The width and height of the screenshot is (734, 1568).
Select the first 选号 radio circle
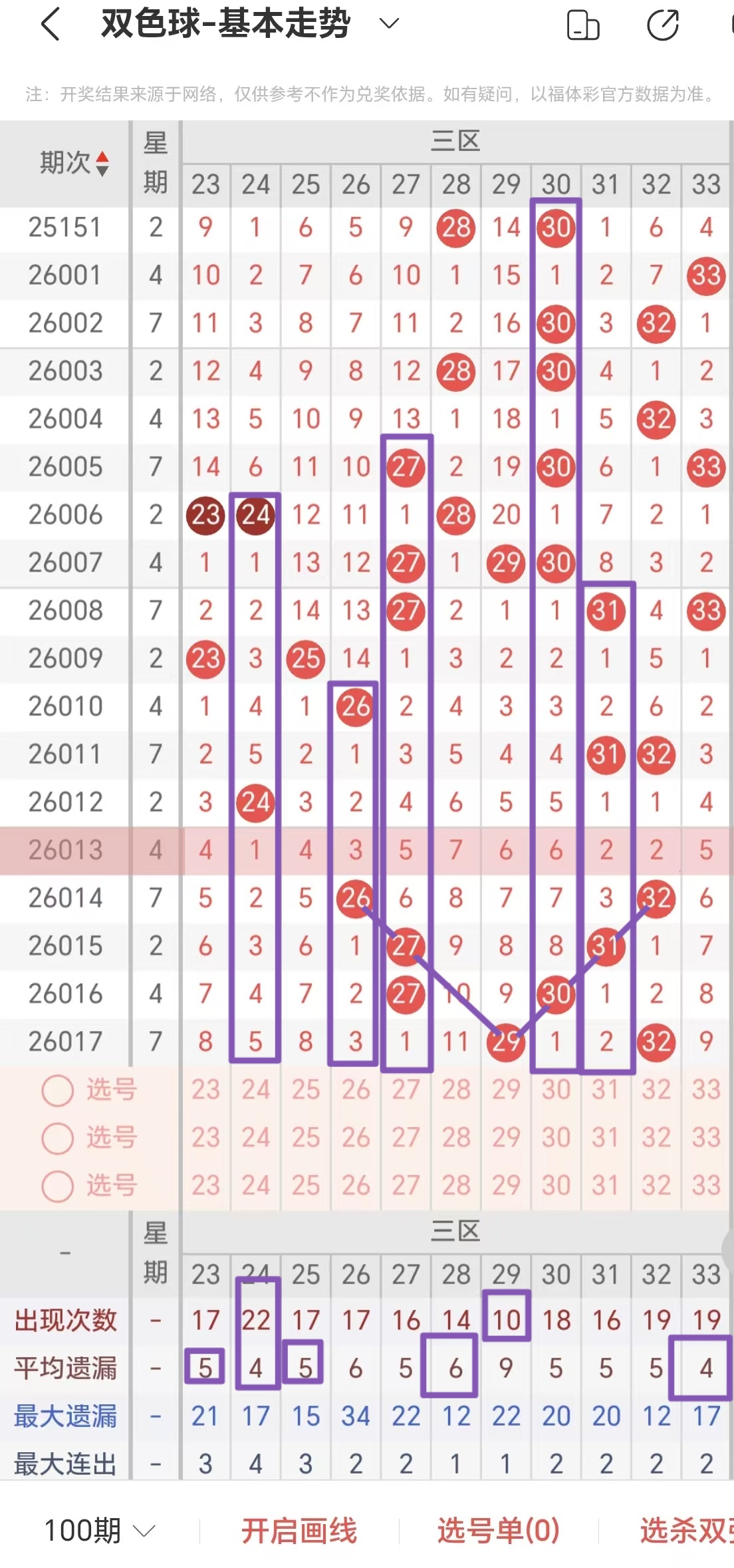59,1090
